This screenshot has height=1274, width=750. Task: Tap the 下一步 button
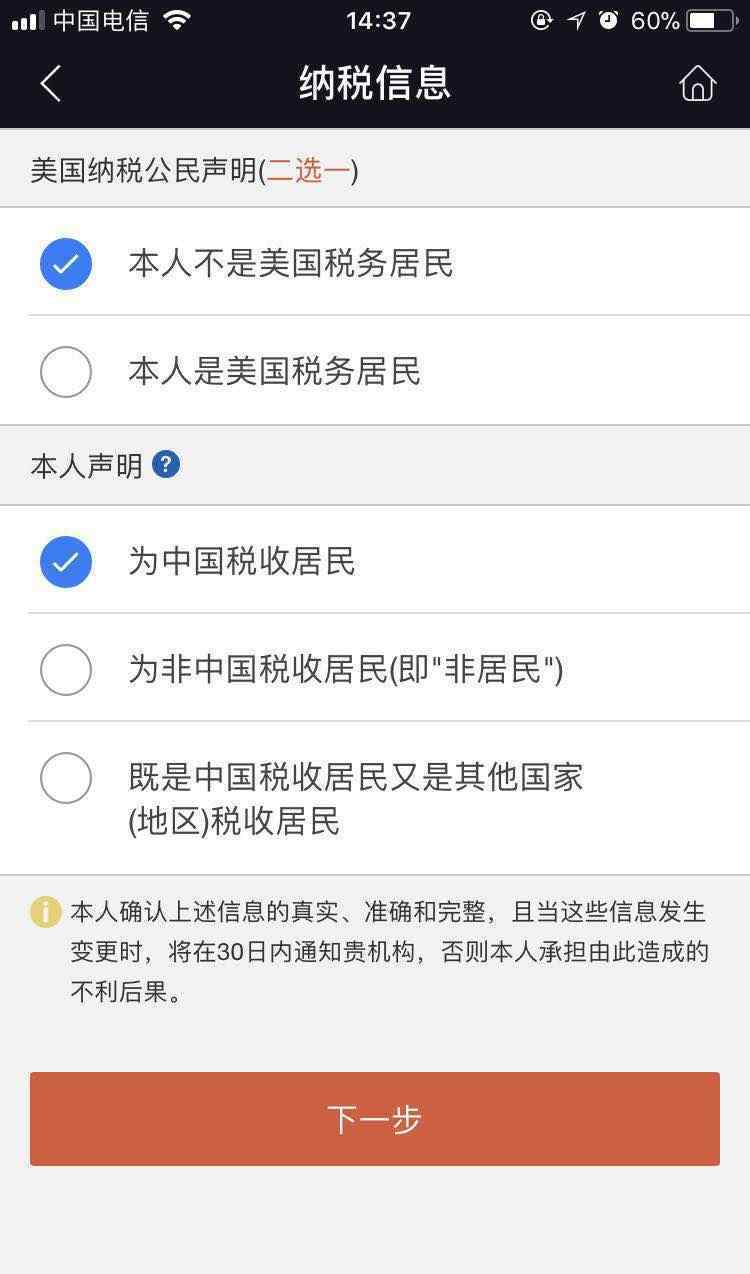click(375, 1119)
